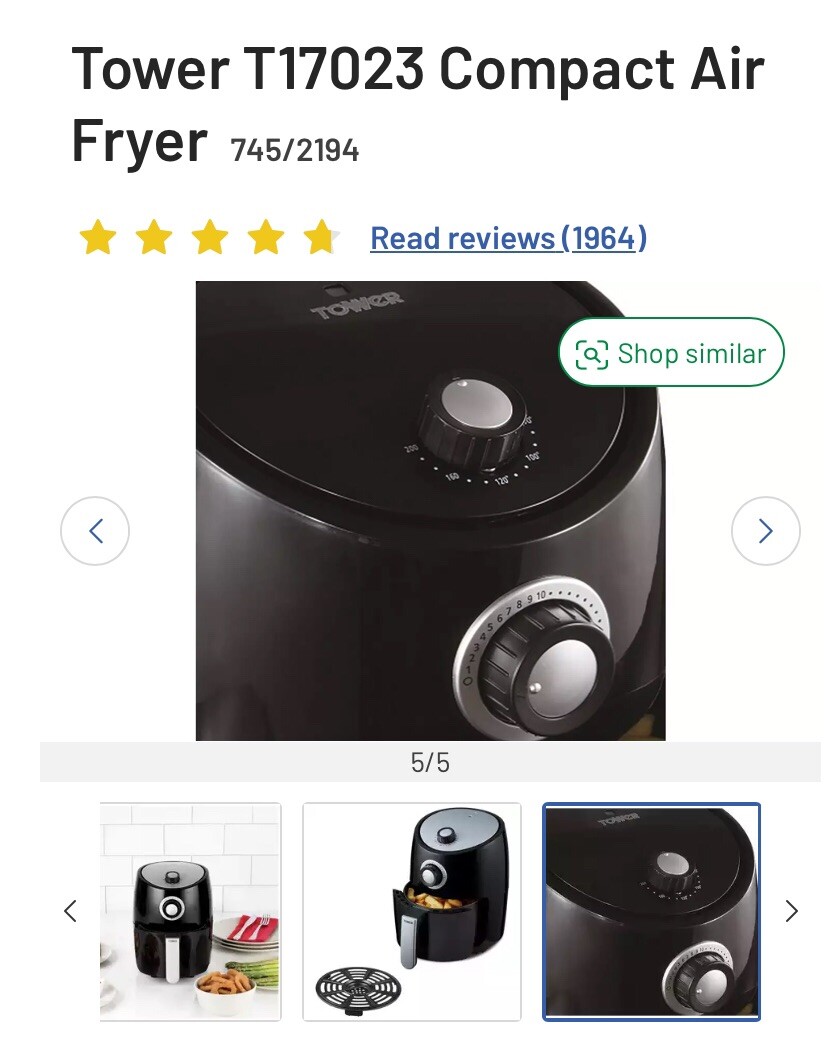Screen dimensions: 836x1042
Task: Click the first yellow rating star
Action: 99,236
